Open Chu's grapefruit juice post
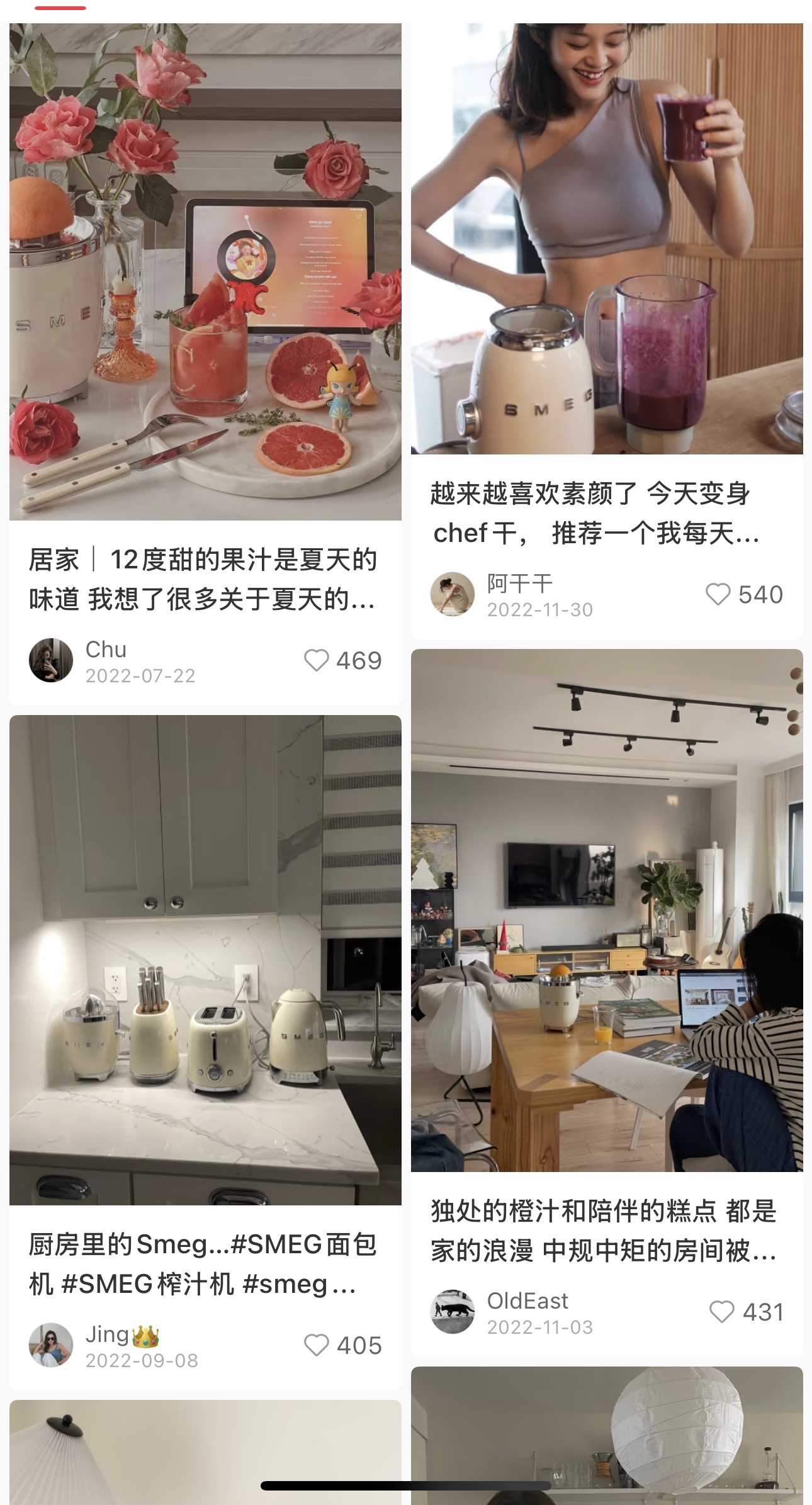This screenshot has width=812, height=1505. [205, 272]
